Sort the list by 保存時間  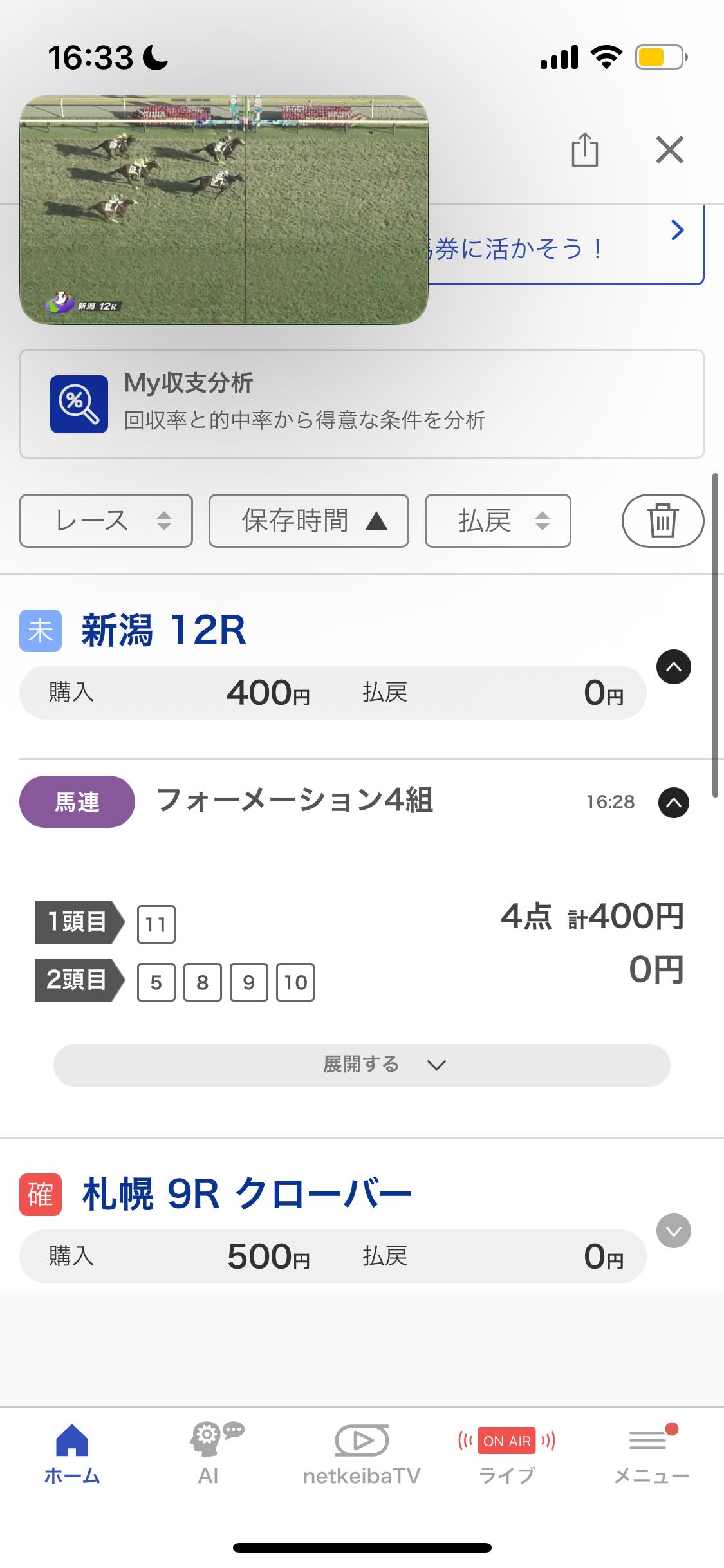[x=309, y=521]
